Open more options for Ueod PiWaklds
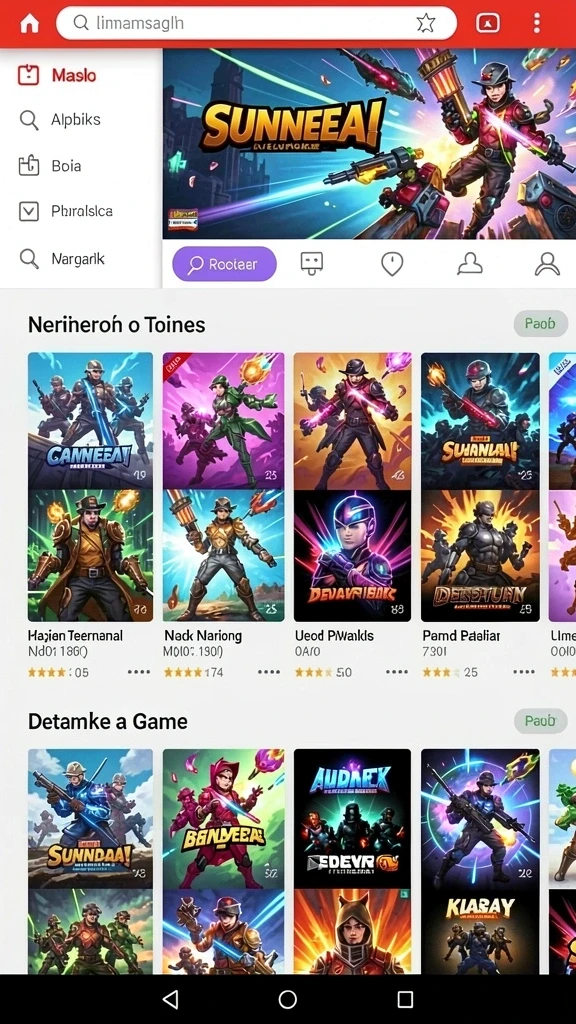Image resolution: width=576 pixels, height=1024 pixels. tap(396, 671)
